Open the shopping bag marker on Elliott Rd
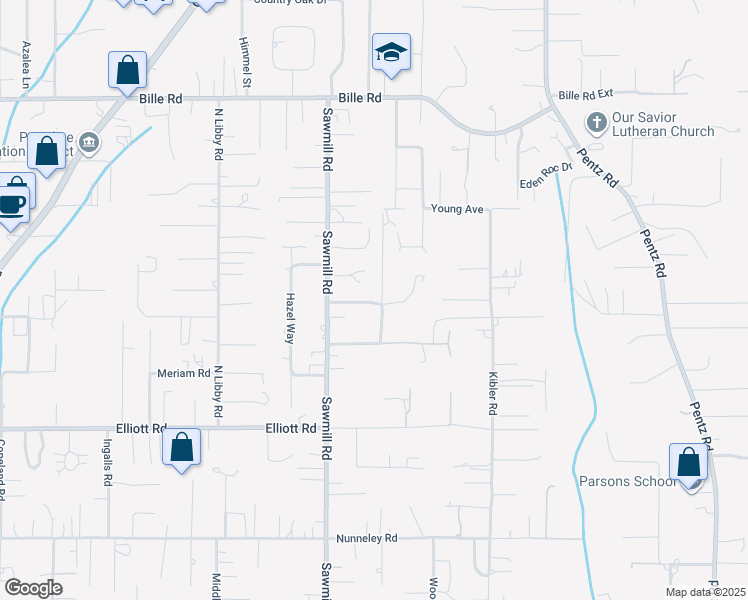This screenshot has width=748, height=600. (181, 449)
